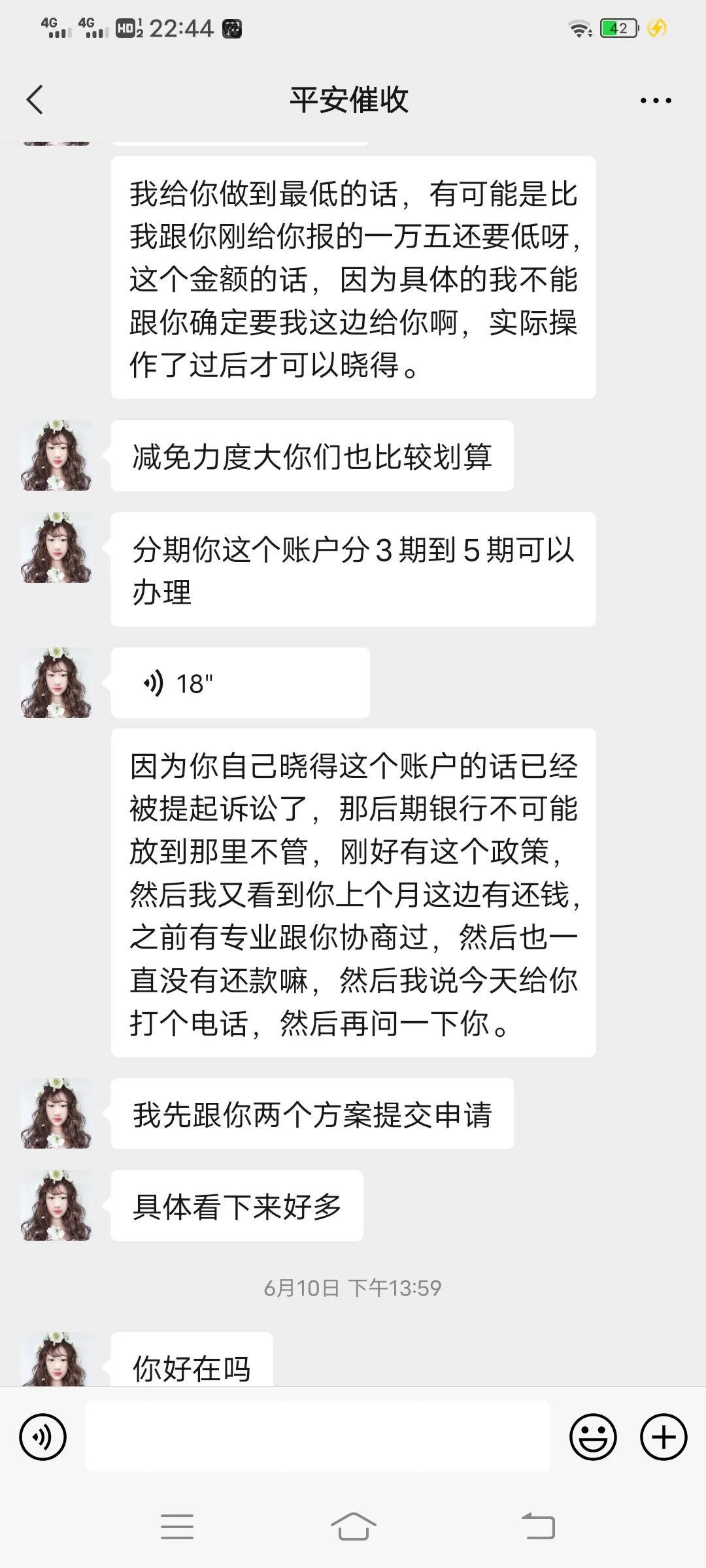The image size is (706, 1568).
Task: Tap the system home button
Action: tap(353, 1527)
